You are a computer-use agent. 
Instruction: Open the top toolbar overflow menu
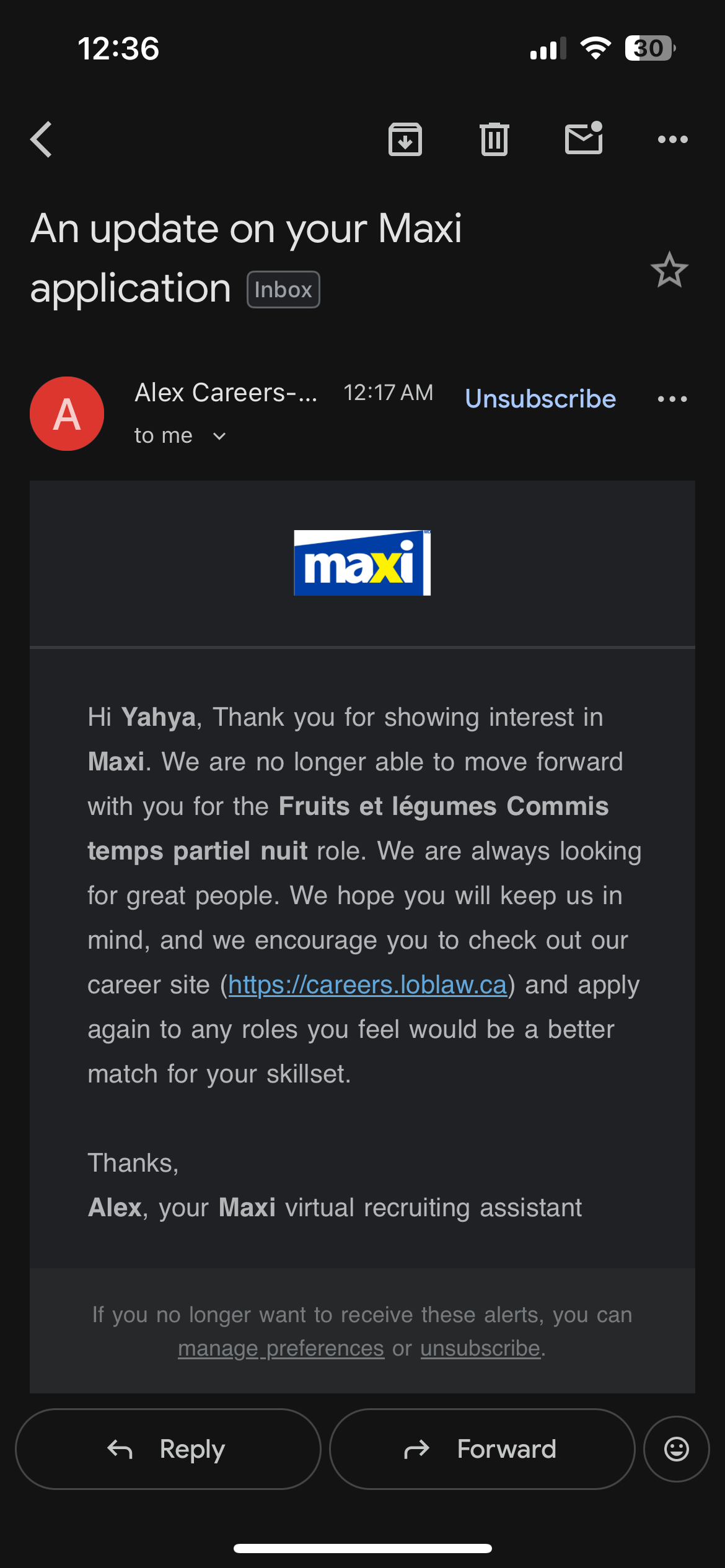672,139
